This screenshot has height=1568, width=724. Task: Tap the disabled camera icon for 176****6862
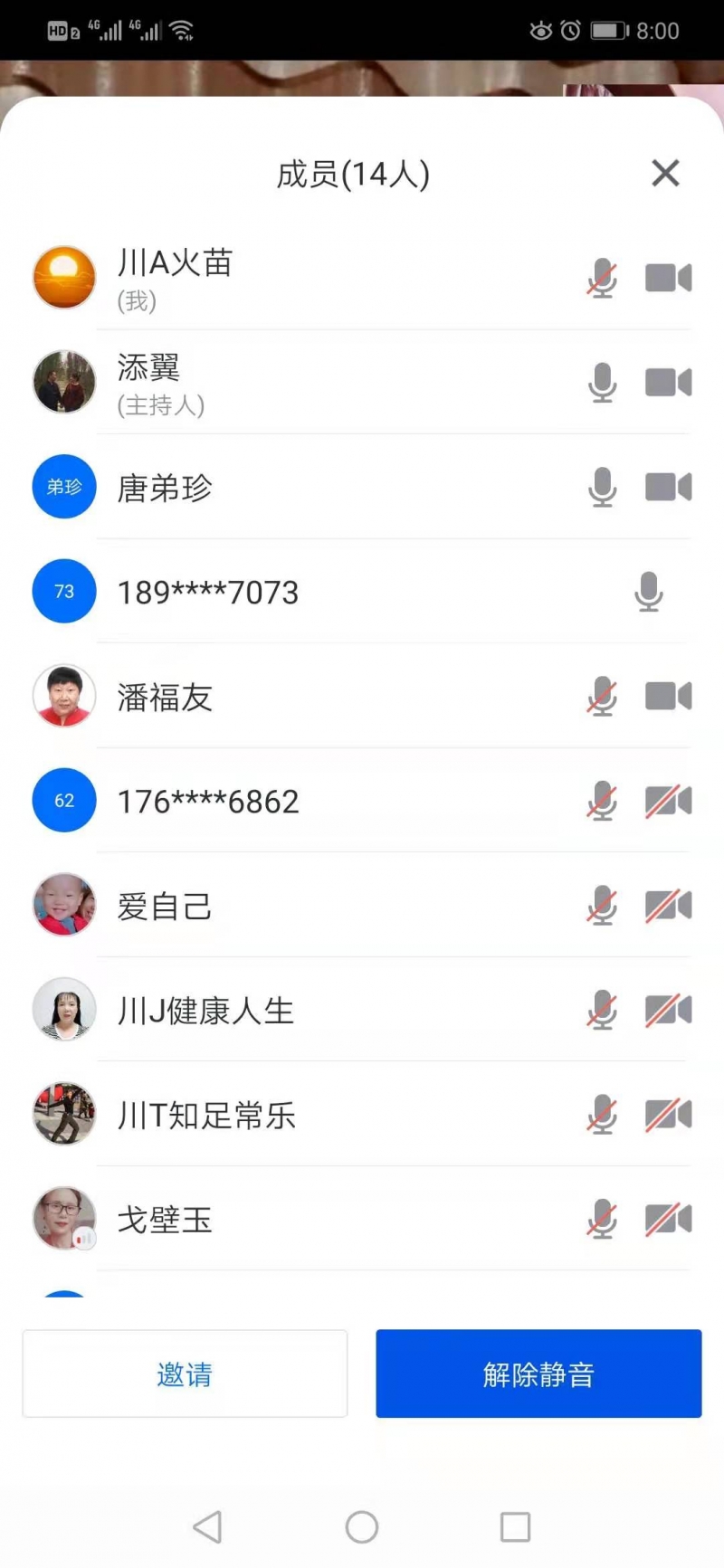(668, 801)
